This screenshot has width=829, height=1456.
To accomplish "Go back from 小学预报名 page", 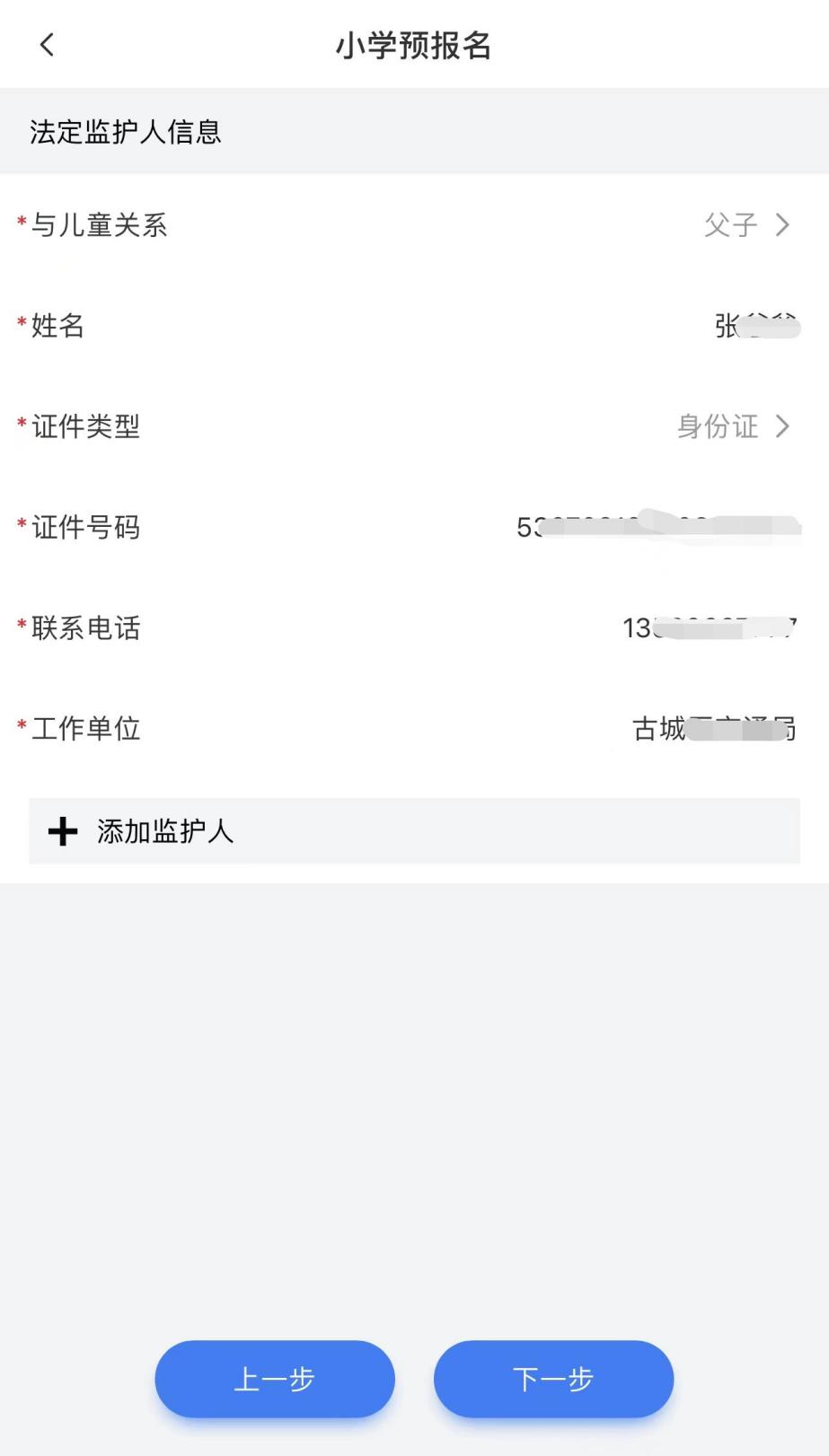I will coord(48,45).
